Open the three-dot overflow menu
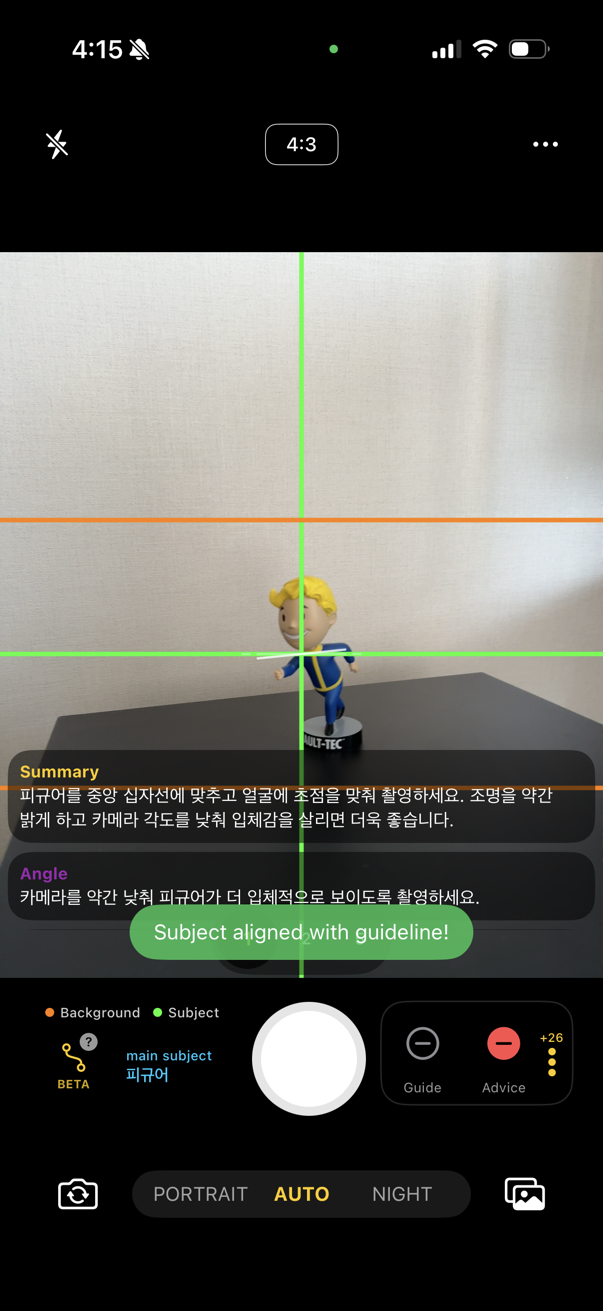603x1311 pixels. coord(545,145)
